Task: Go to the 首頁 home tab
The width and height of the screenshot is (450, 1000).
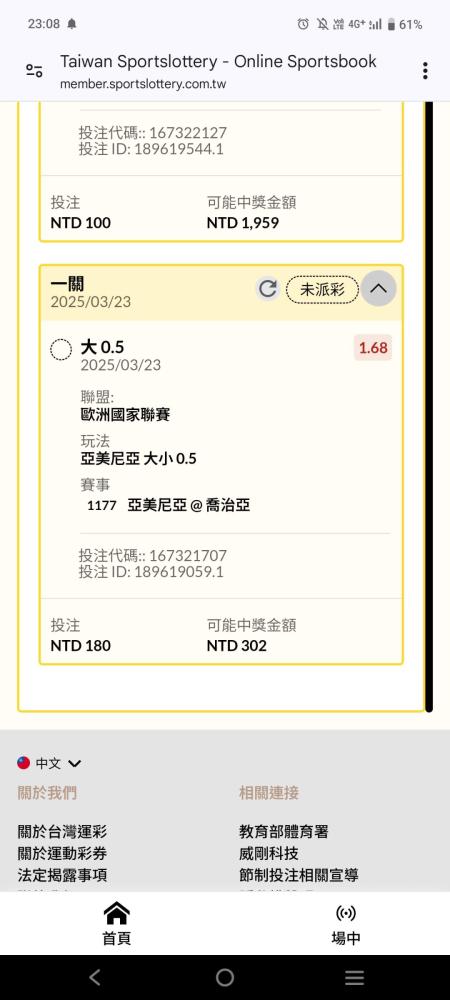Action: 117,924
